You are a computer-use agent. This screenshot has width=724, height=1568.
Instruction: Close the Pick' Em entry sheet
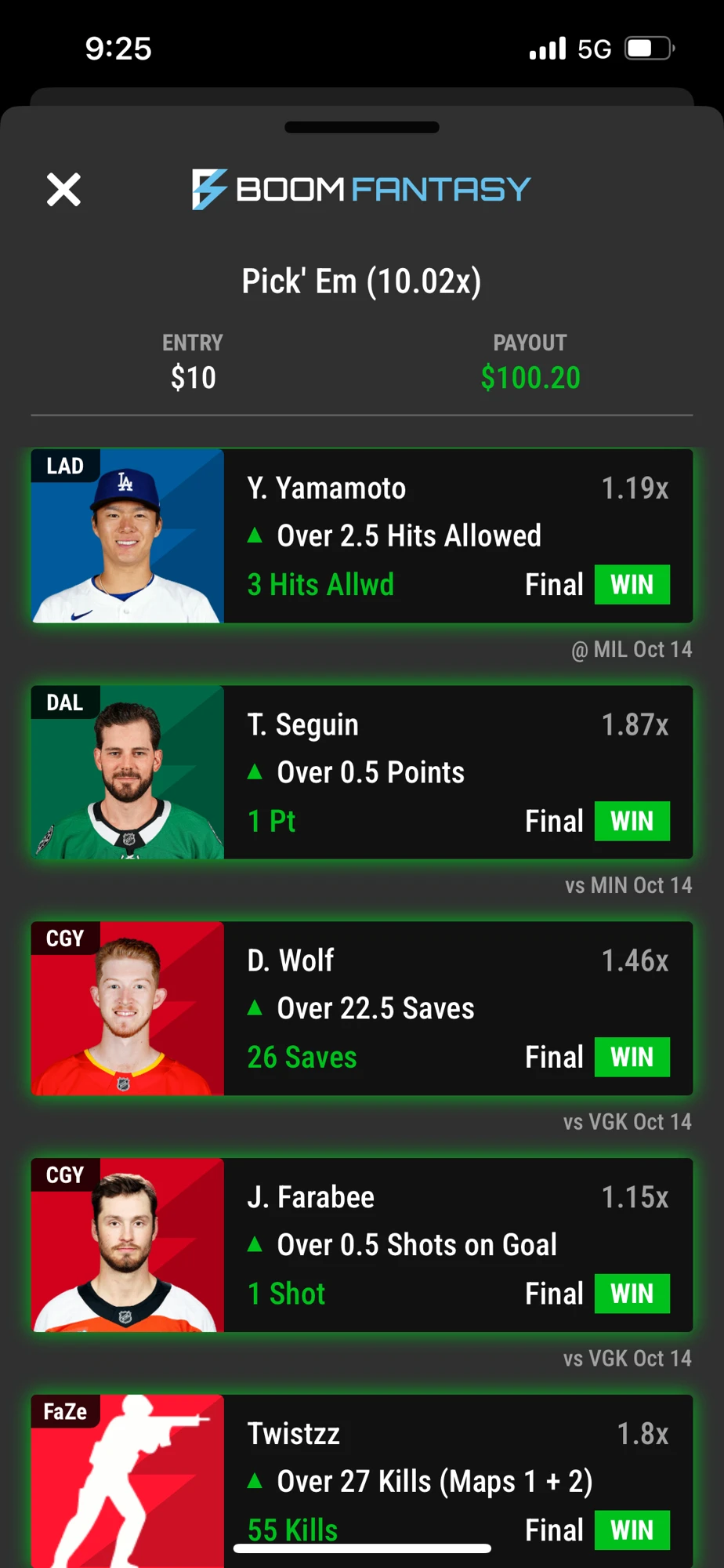tap(63, 190)
